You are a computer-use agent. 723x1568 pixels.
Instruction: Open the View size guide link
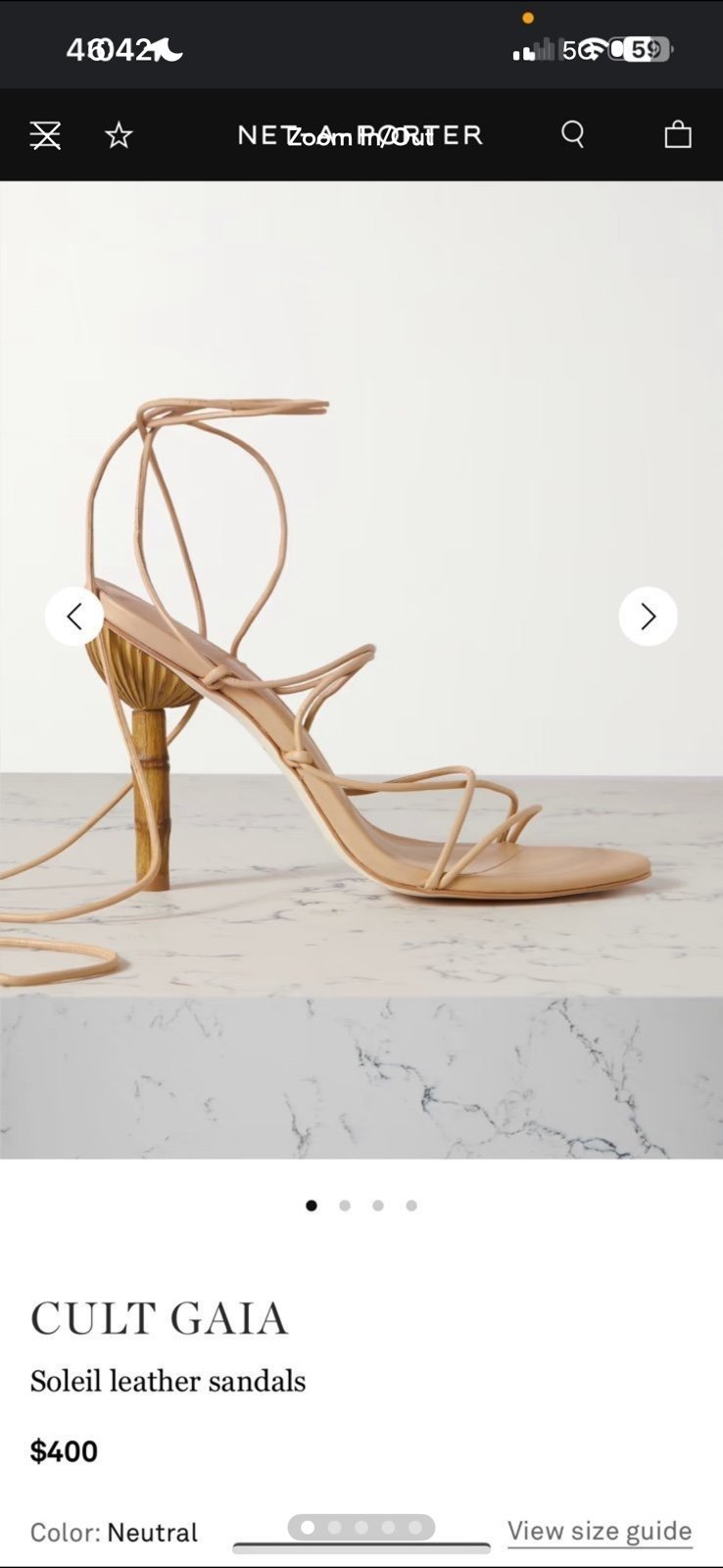pos(600,1531)
